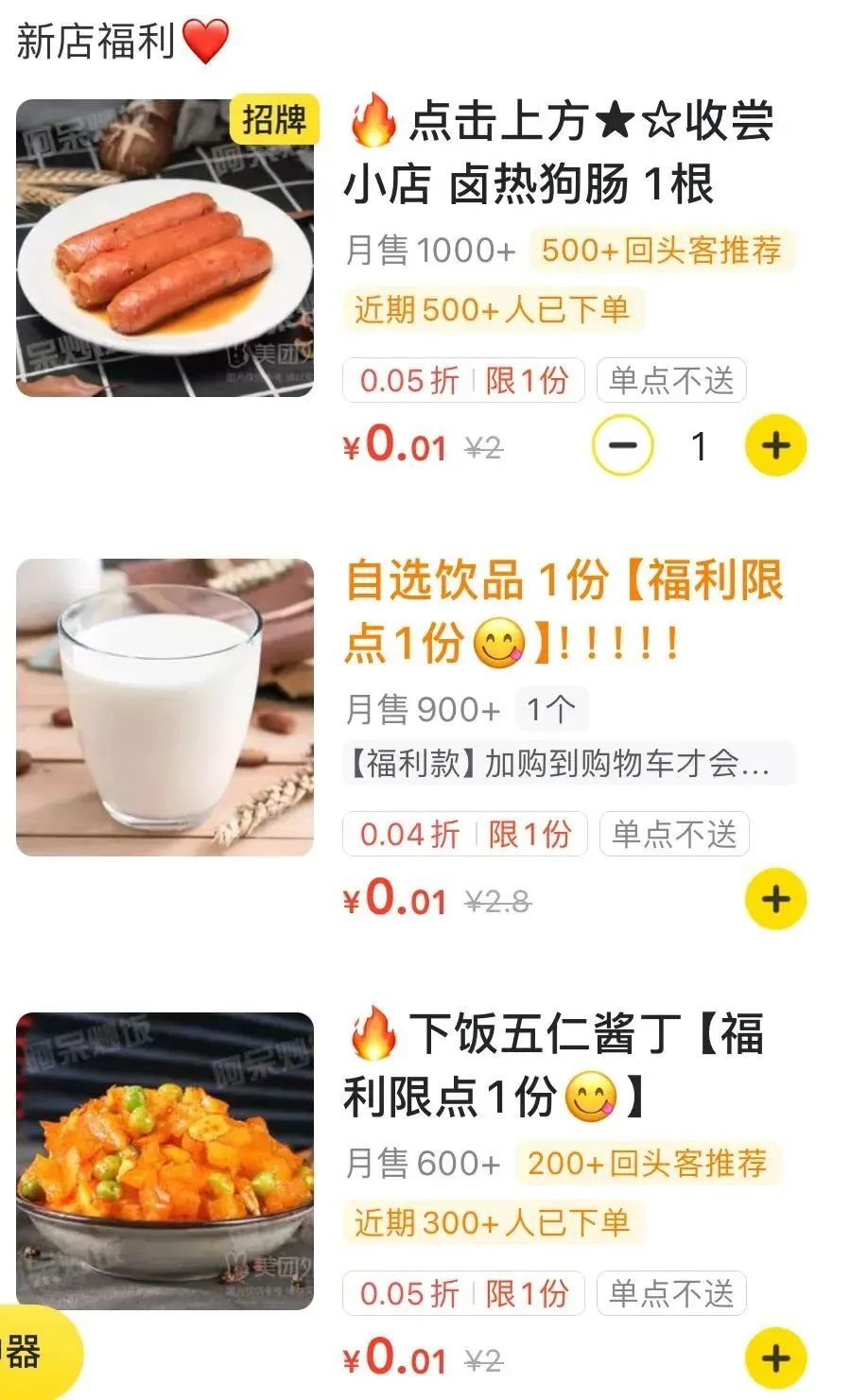This screenshot has width=850, height=1400.
Task: Add one more 卤热狗肠 to cart
Action: (775, 445)
